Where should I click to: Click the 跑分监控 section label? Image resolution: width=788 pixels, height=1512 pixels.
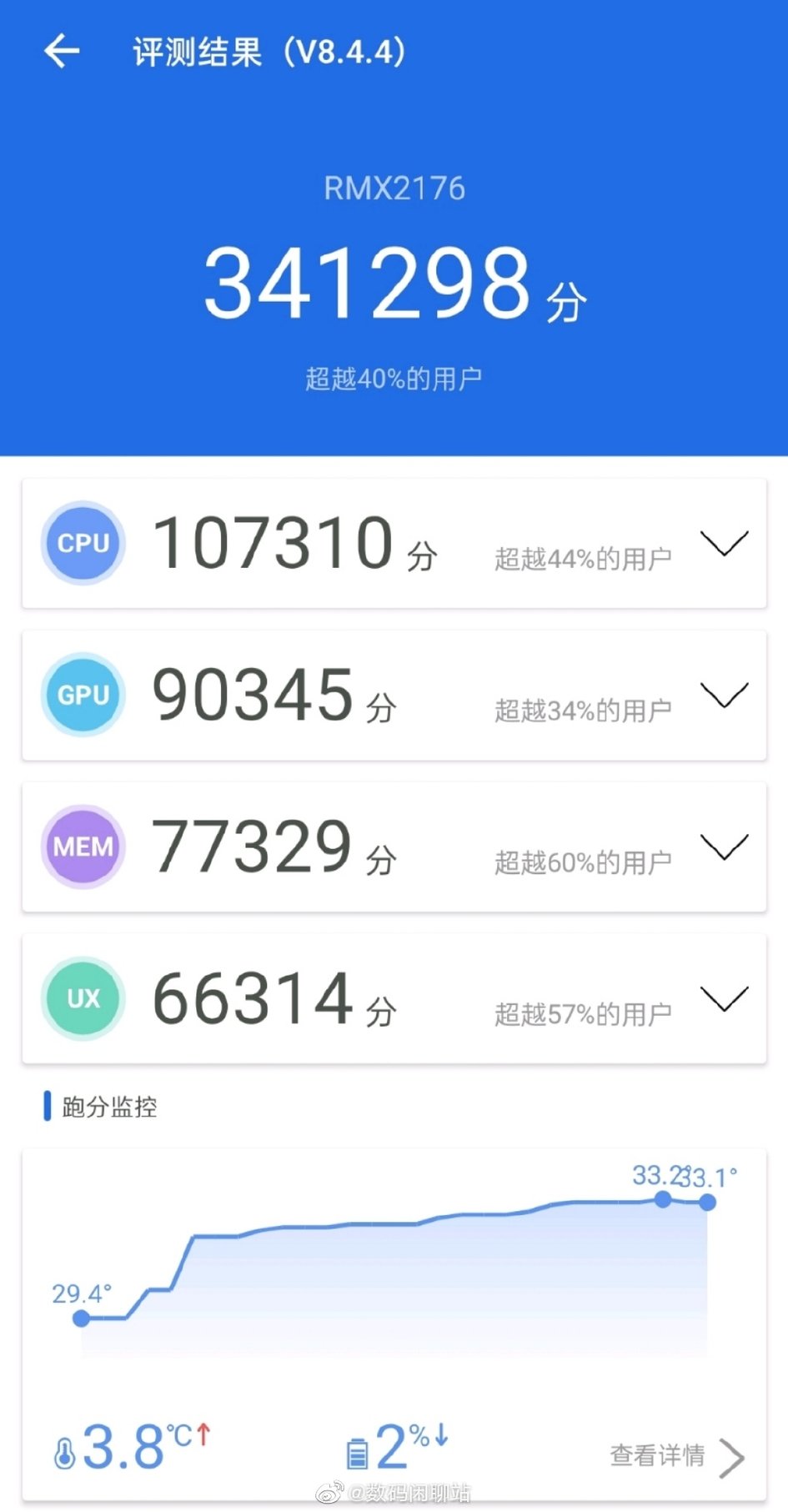(108, 1107)
